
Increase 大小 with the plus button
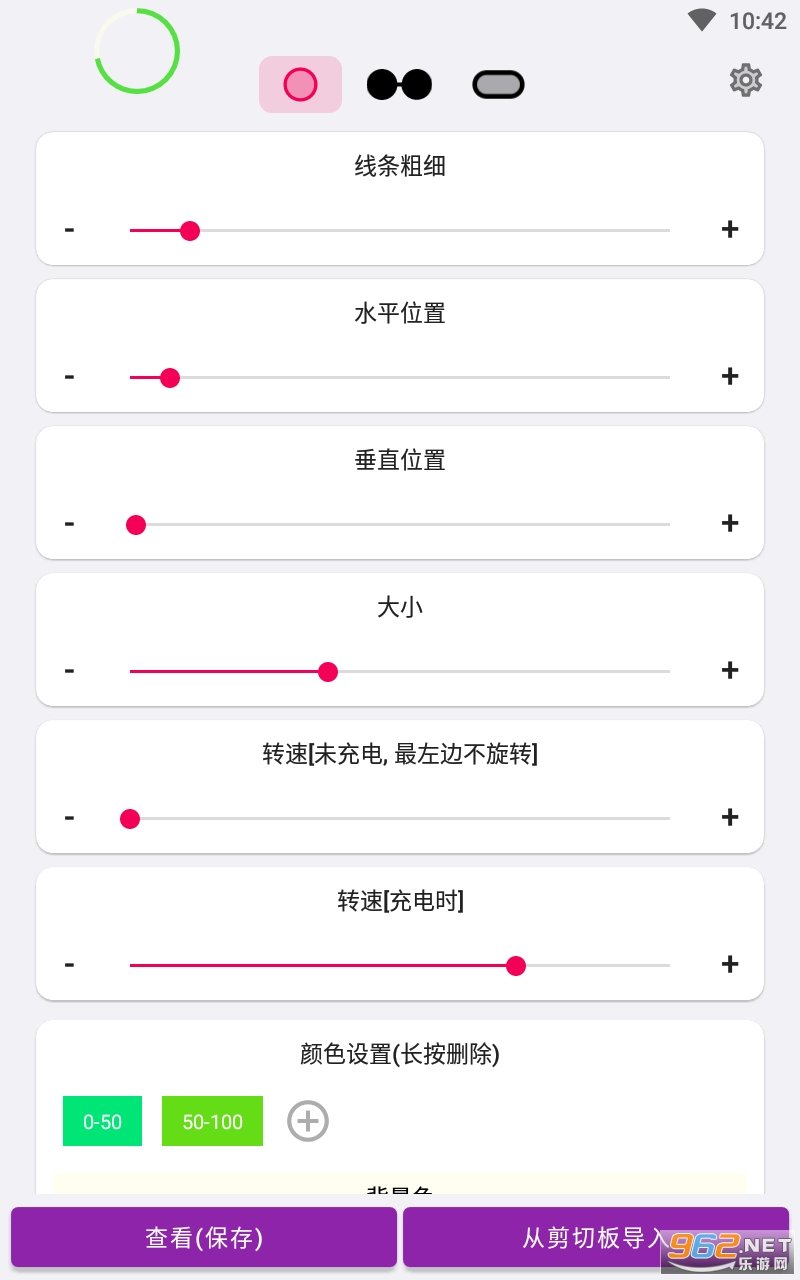tap(730, 670)
